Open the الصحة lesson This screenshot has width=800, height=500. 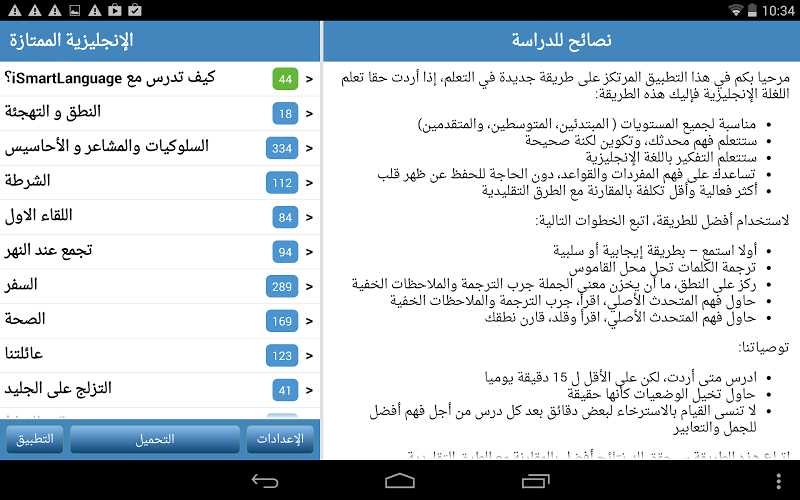coord(160,321)
